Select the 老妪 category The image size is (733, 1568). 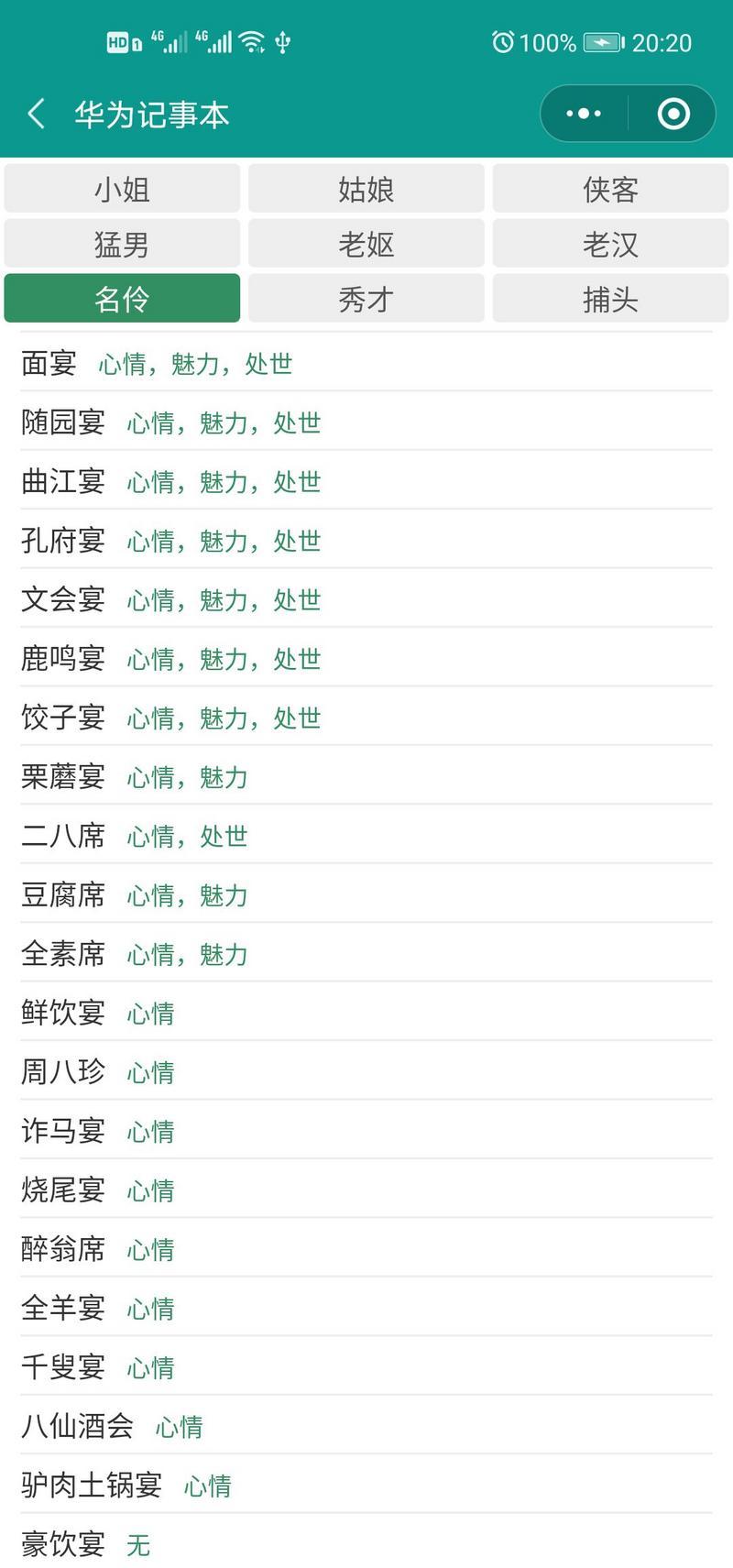click(366, 243)
